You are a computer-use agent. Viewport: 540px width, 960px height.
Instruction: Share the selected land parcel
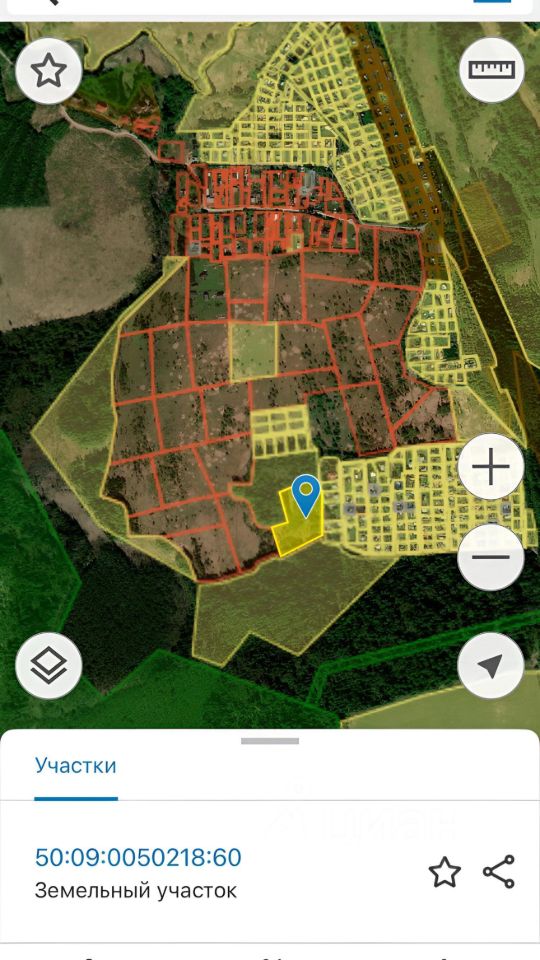pyautogui.click(x=499, y=872)
